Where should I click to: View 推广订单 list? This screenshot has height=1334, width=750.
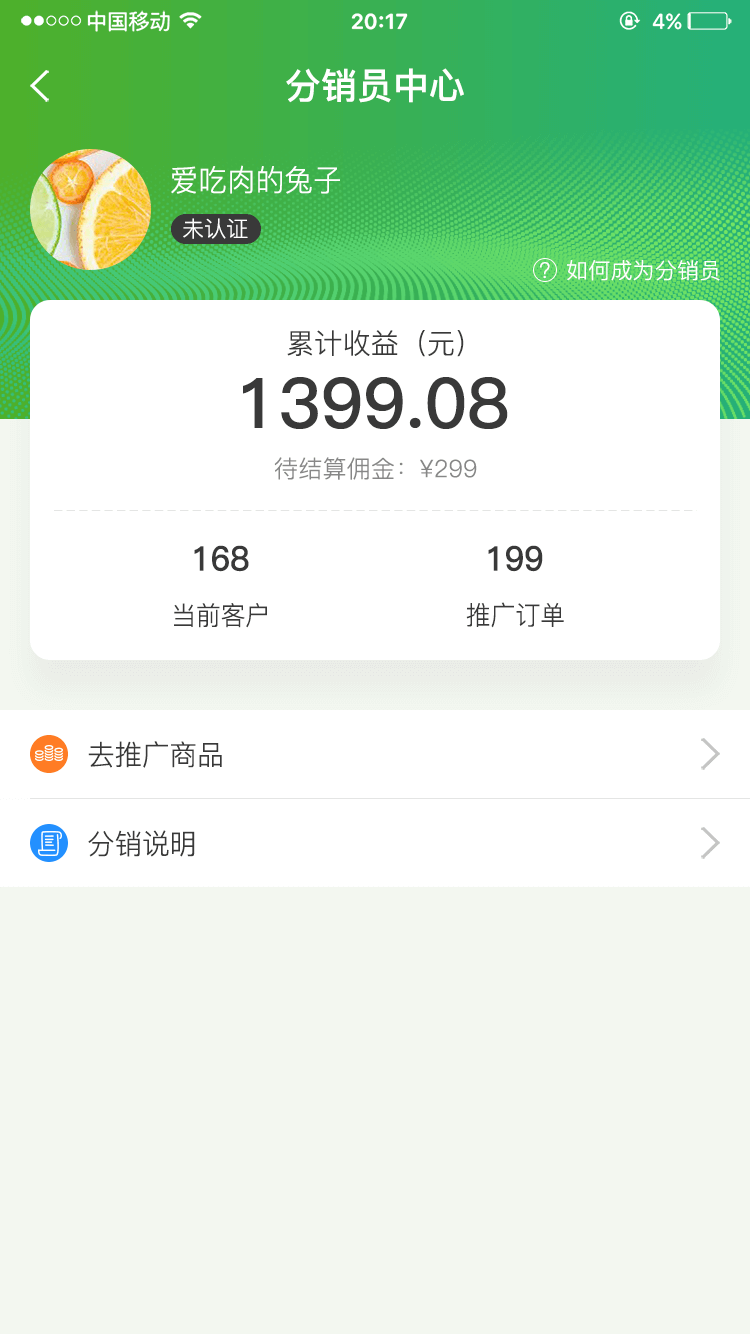(515, 586)
